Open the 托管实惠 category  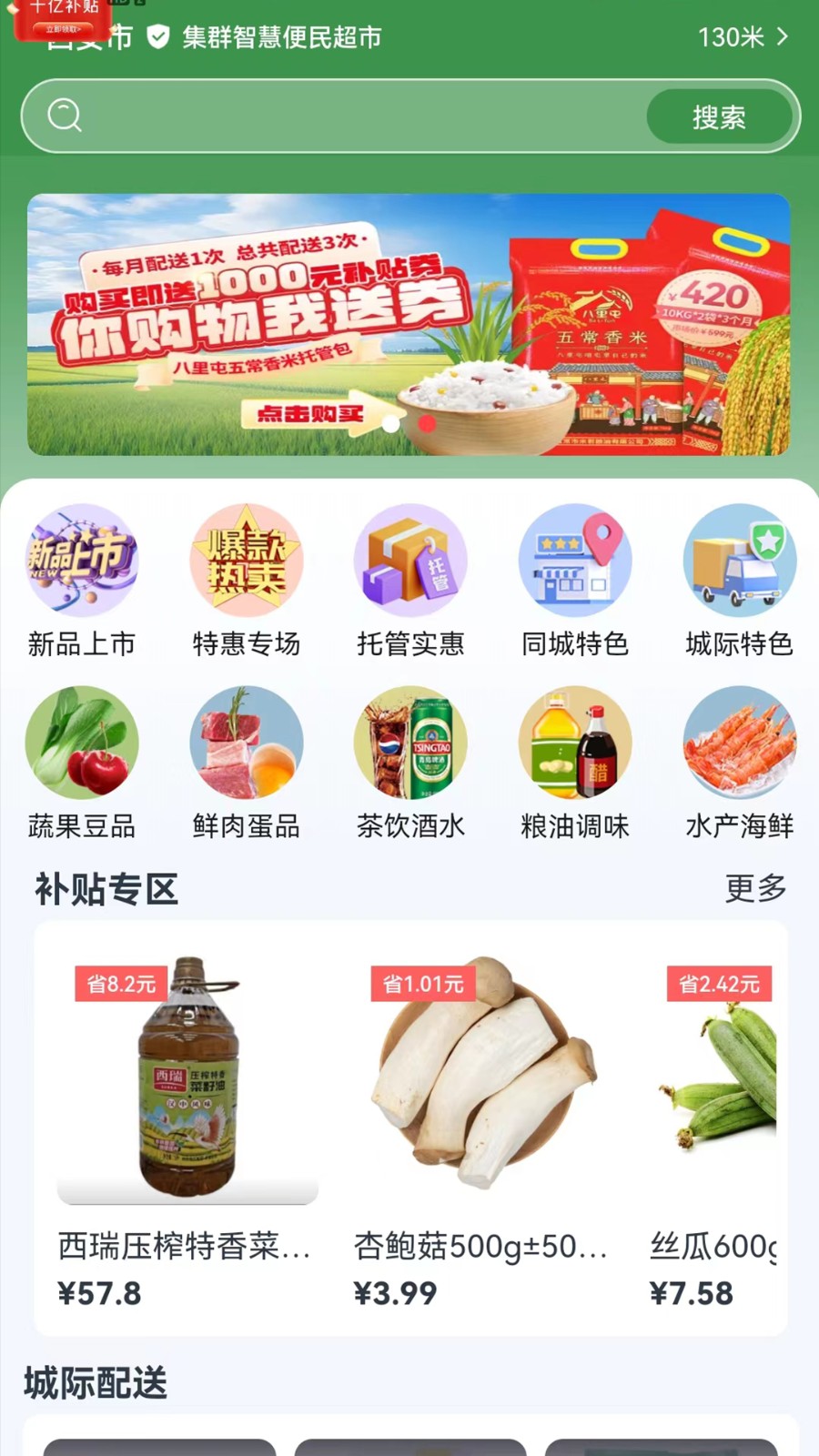[x=410, y=581]
